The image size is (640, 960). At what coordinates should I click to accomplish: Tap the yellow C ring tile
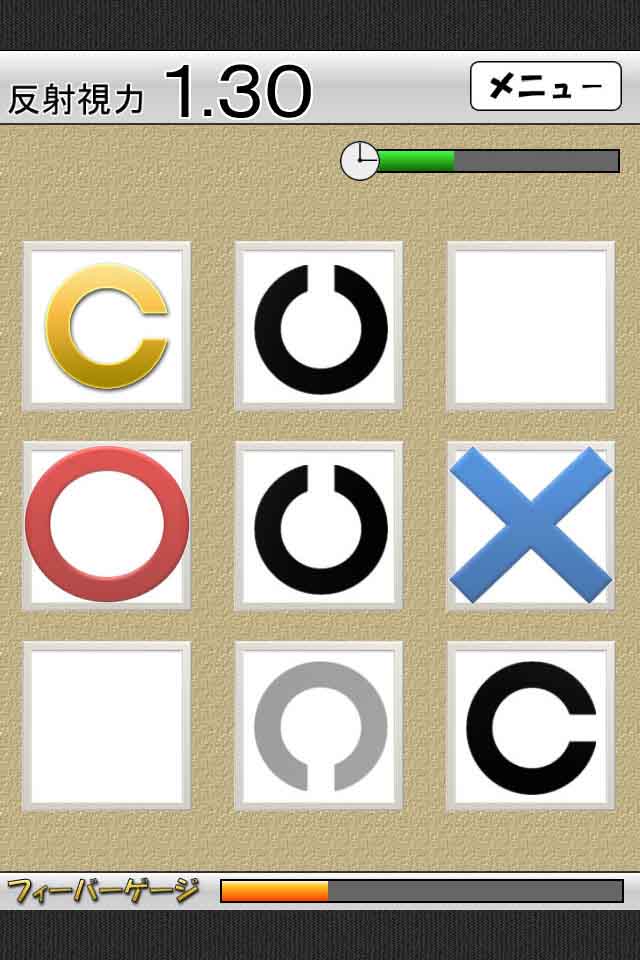point(107,326)
